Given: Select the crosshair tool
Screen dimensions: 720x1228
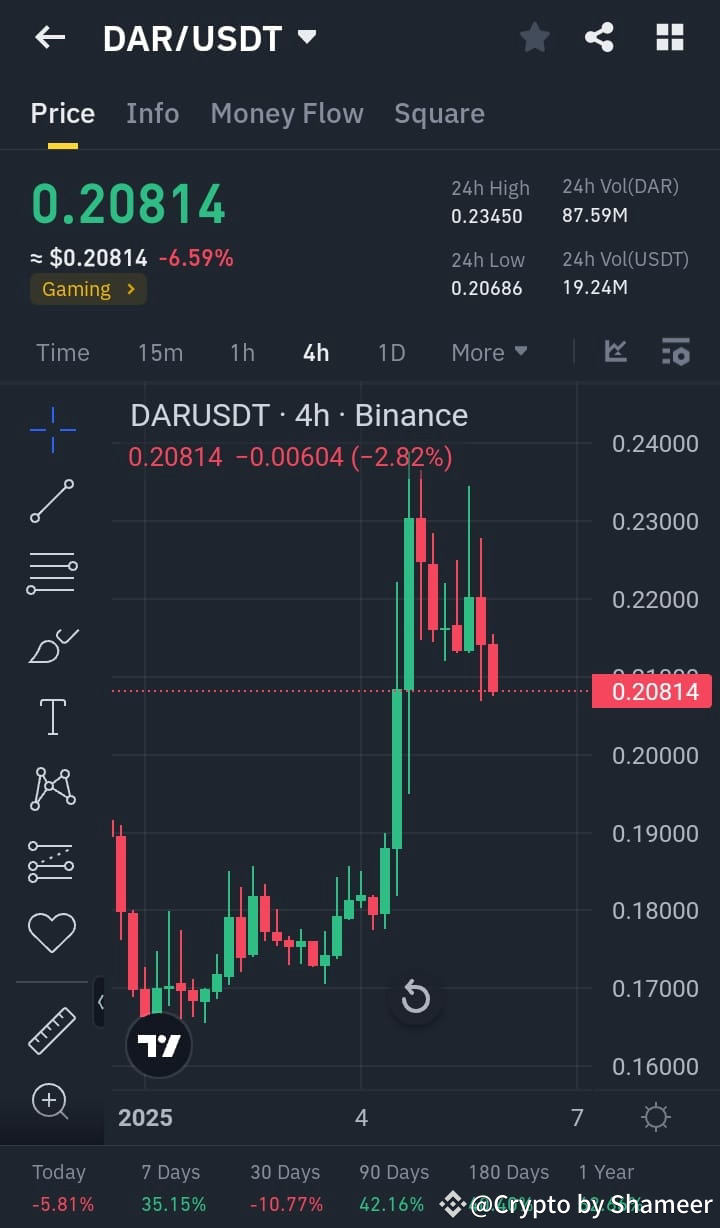Looking at the screenshot, I should (51, 430).
